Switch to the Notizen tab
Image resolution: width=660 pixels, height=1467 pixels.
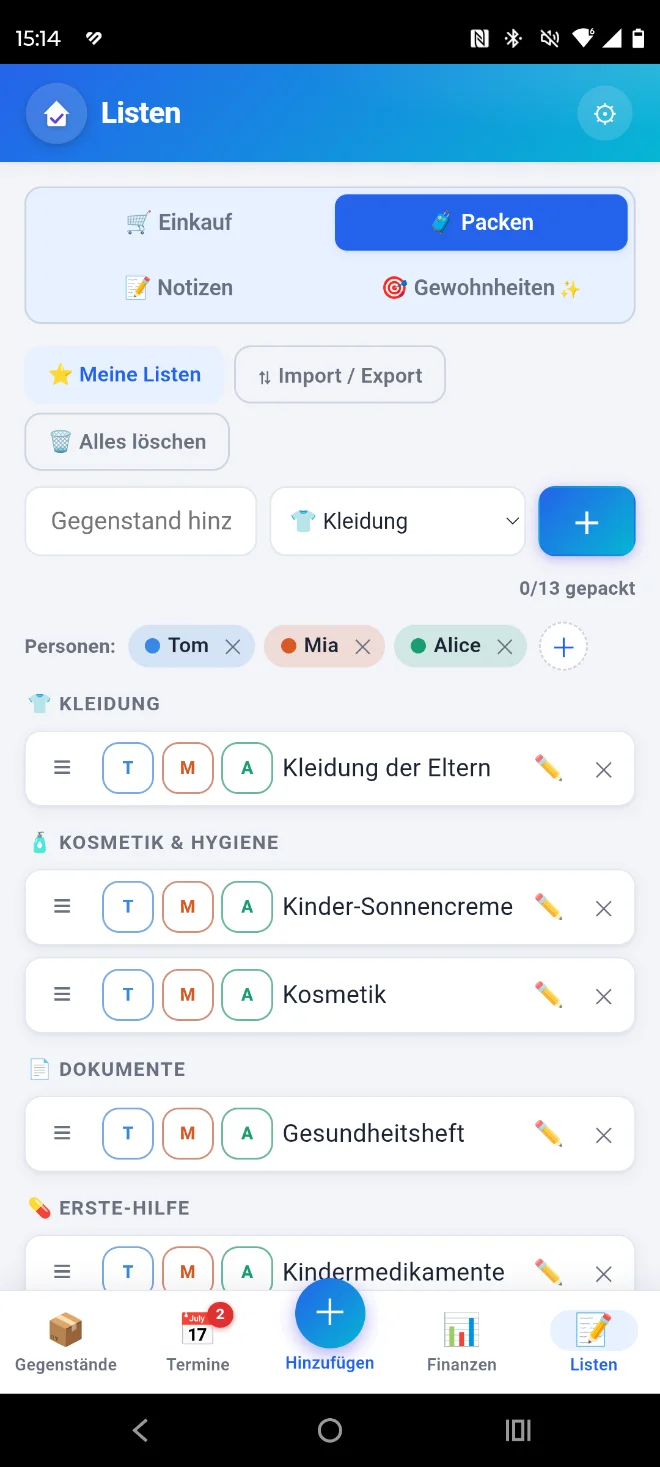[x=180, y=288]
